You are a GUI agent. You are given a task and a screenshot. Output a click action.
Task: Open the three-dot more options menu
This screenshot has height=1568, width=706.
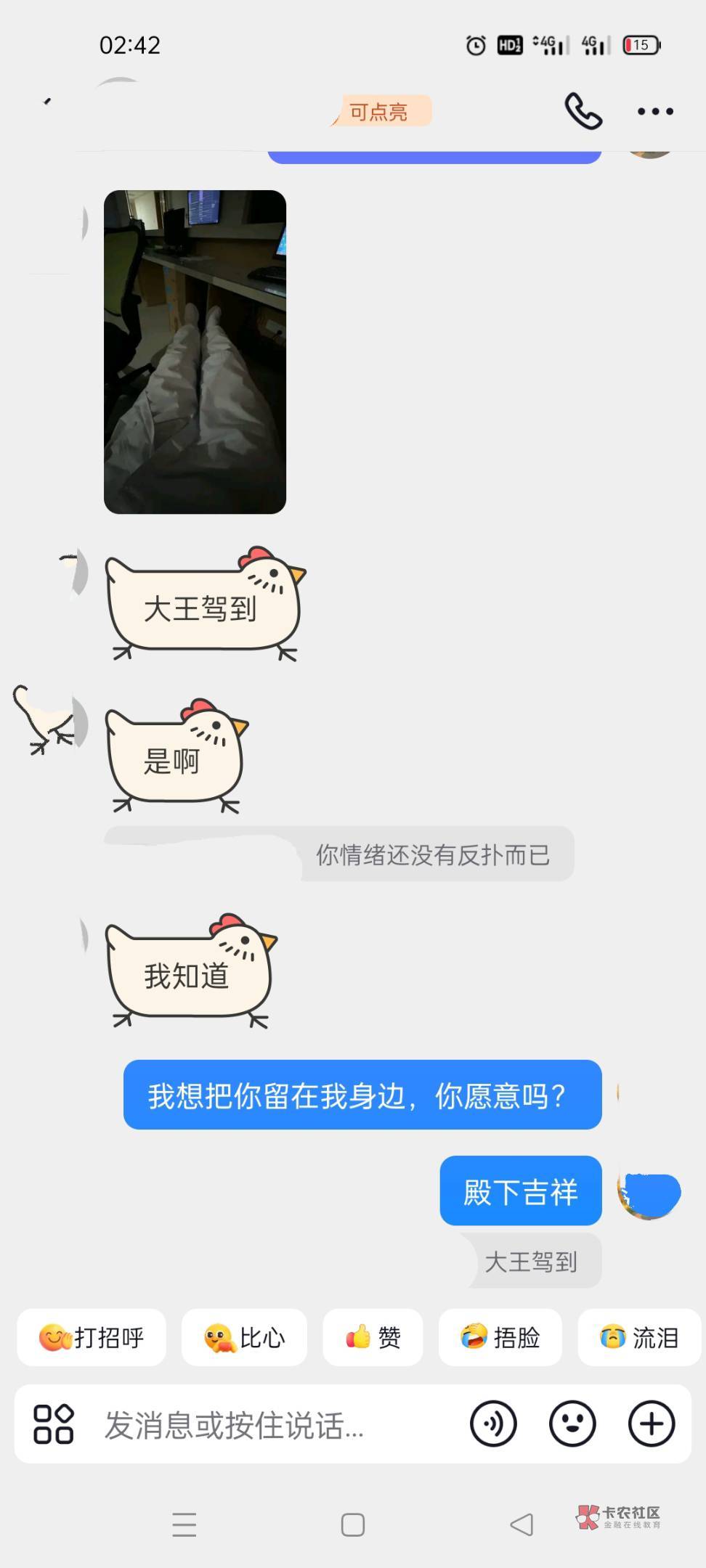point(655,111)
